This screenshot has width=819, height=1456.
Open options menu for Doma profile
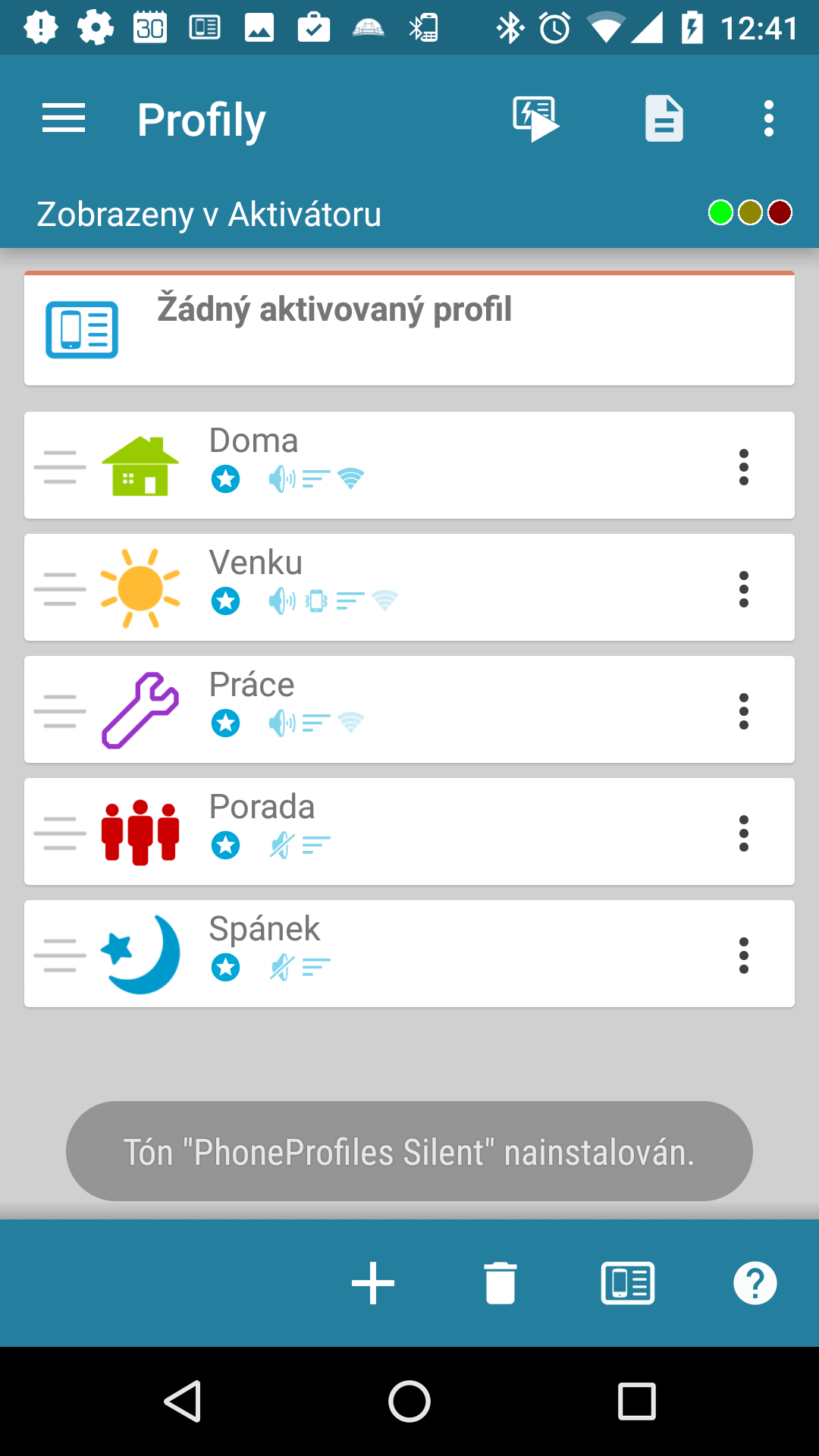pos(744,467)
